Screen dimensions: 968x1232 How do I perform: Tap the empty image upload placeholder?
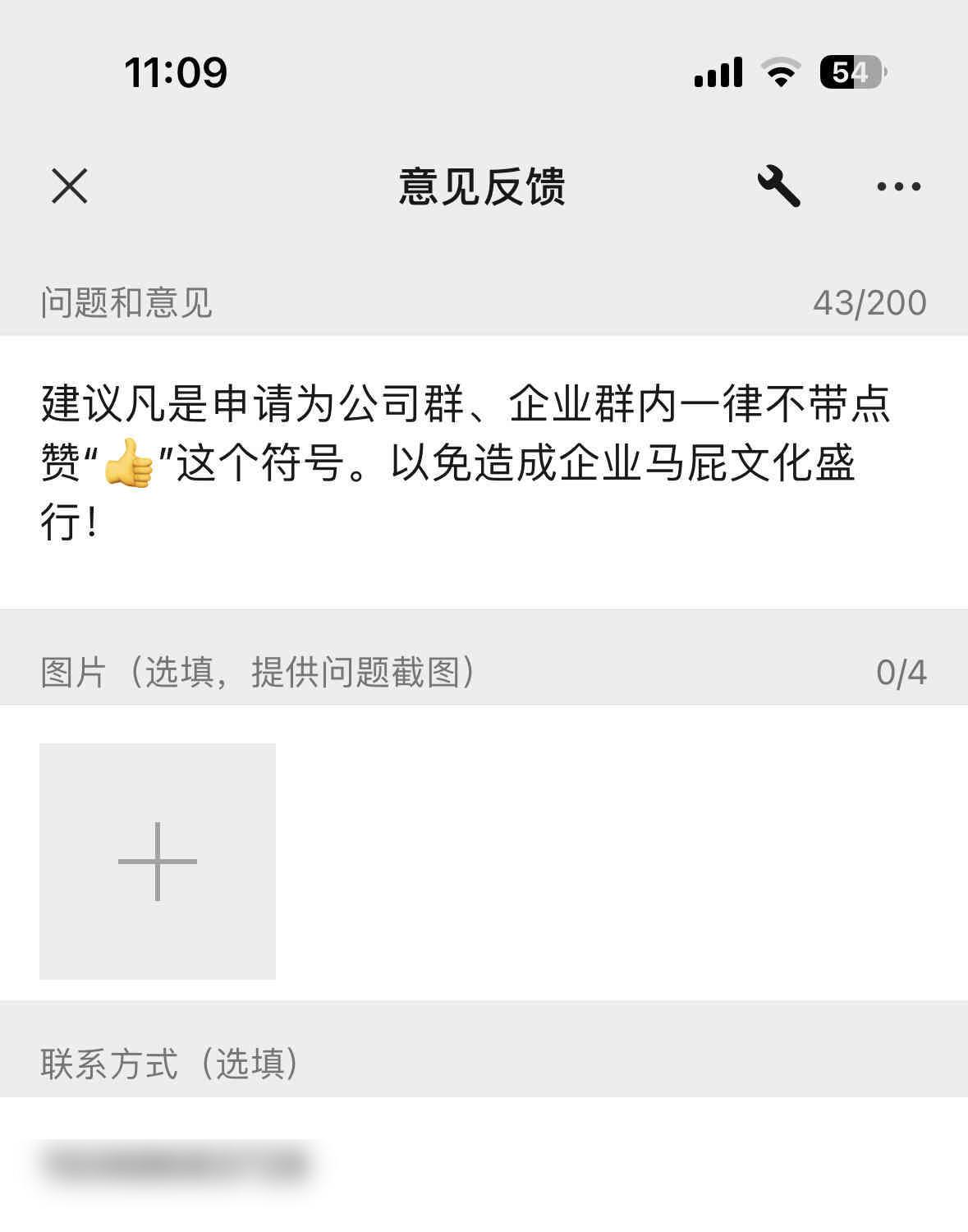click(x=158, y=861)
